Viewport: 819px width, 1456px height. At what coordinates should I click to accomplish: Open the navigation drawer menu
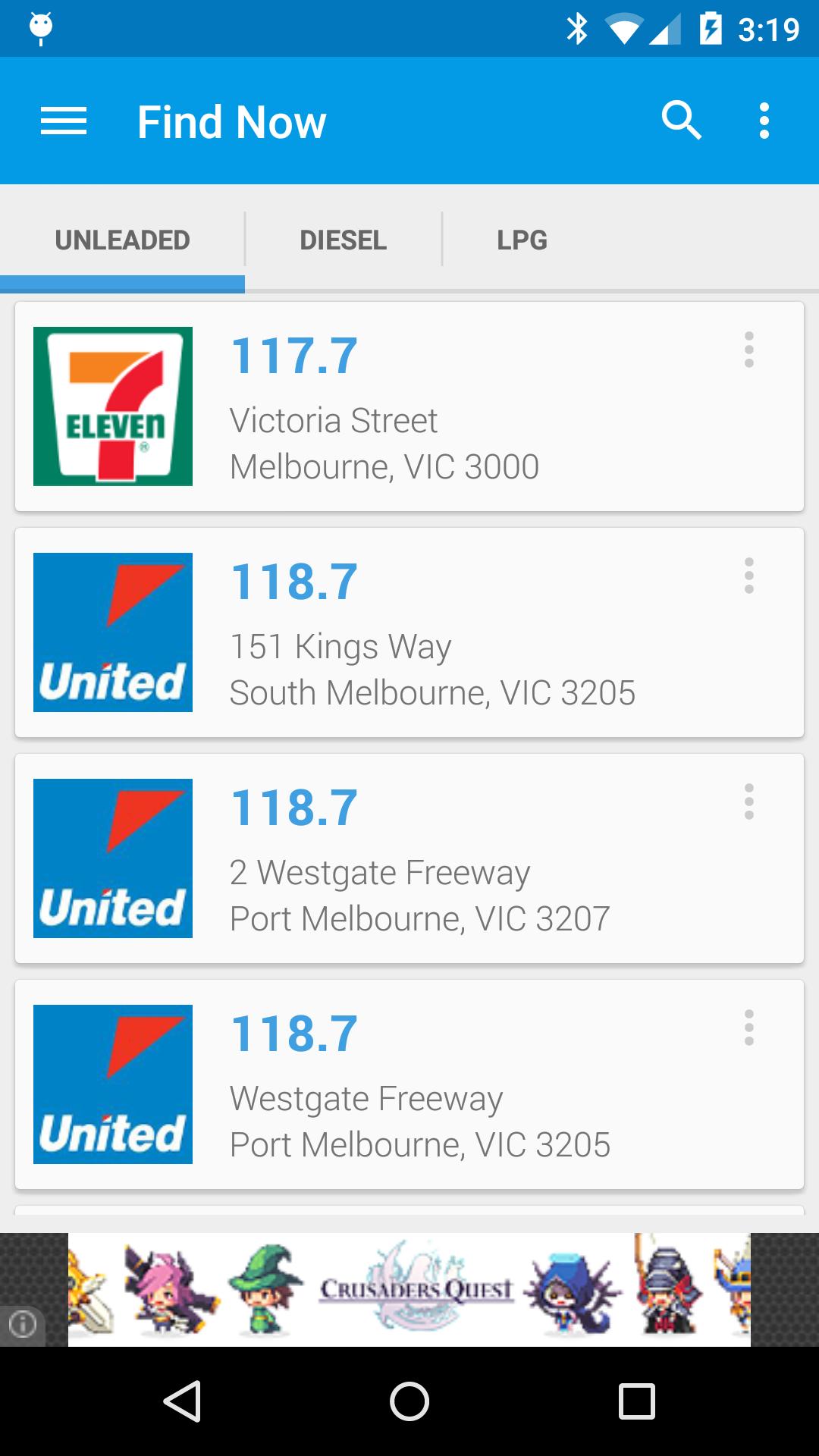pyautogui.click(x=64, y=120)
